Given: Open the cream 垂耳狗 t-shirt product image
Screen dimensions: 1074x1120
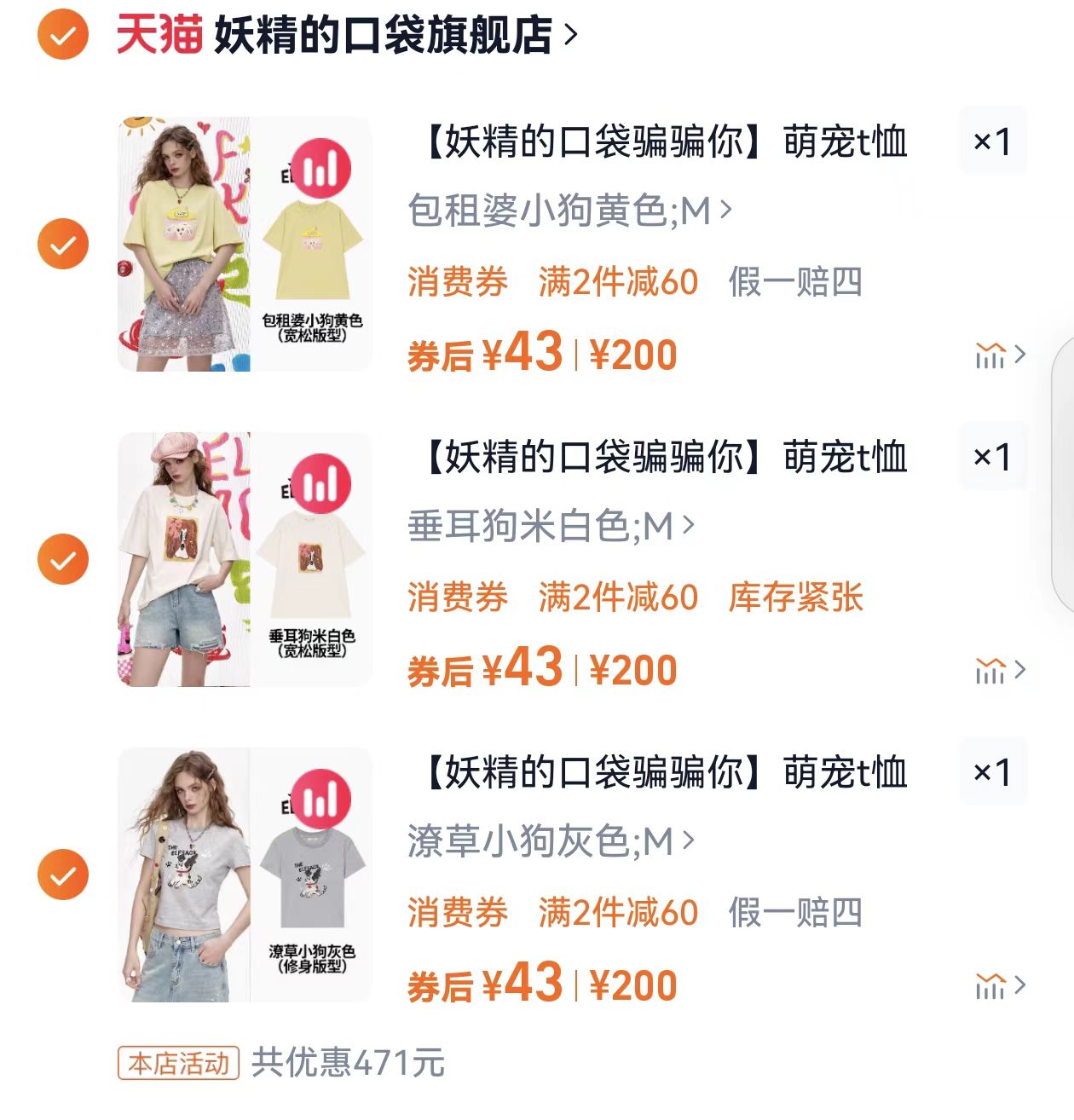Looking at the screenshot, I should click(x=245, y=559).
